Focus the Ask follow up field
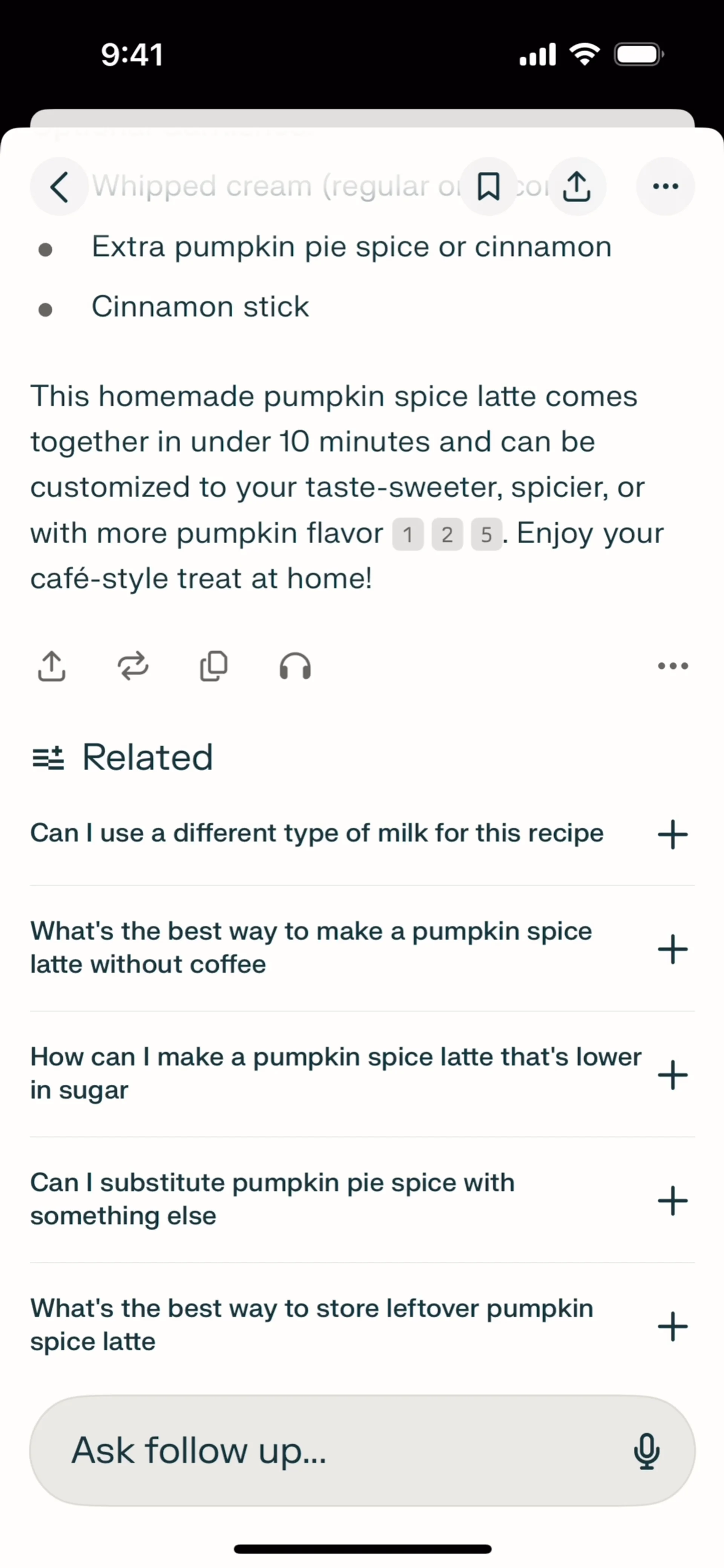Image resolution: width=724 pixels, height=1568 pixels. 329,1450
